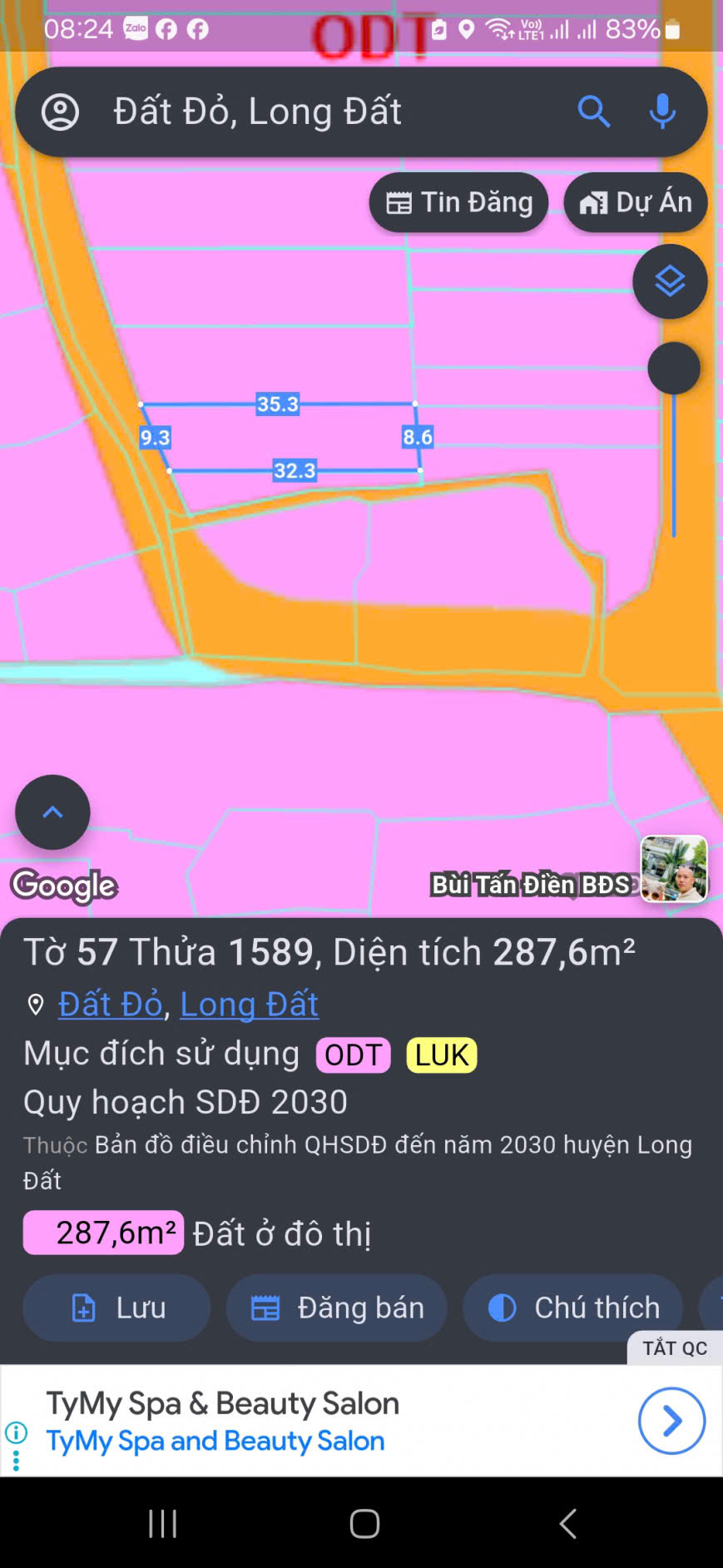Select the ODT land-use chip
723x1568 pixels.
point(353,1055)
